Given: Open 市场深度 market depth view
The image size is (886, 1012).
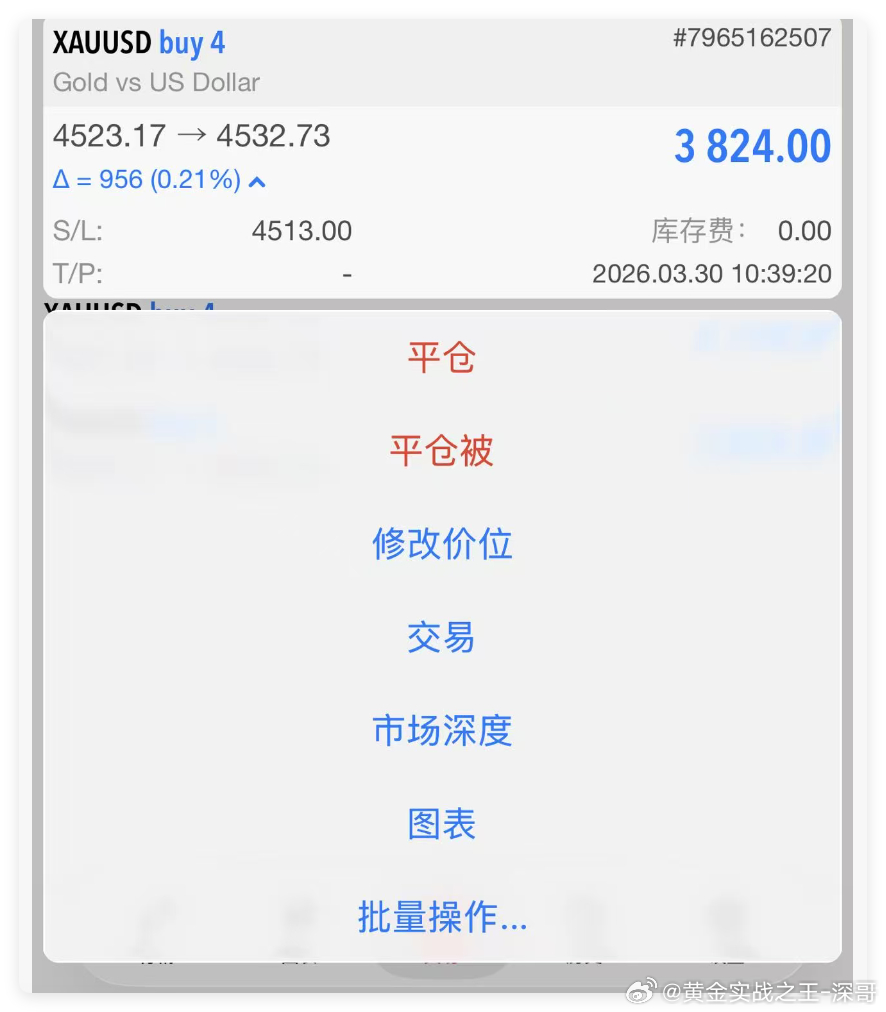Looking at the screenshot, I should pos(441,731).
